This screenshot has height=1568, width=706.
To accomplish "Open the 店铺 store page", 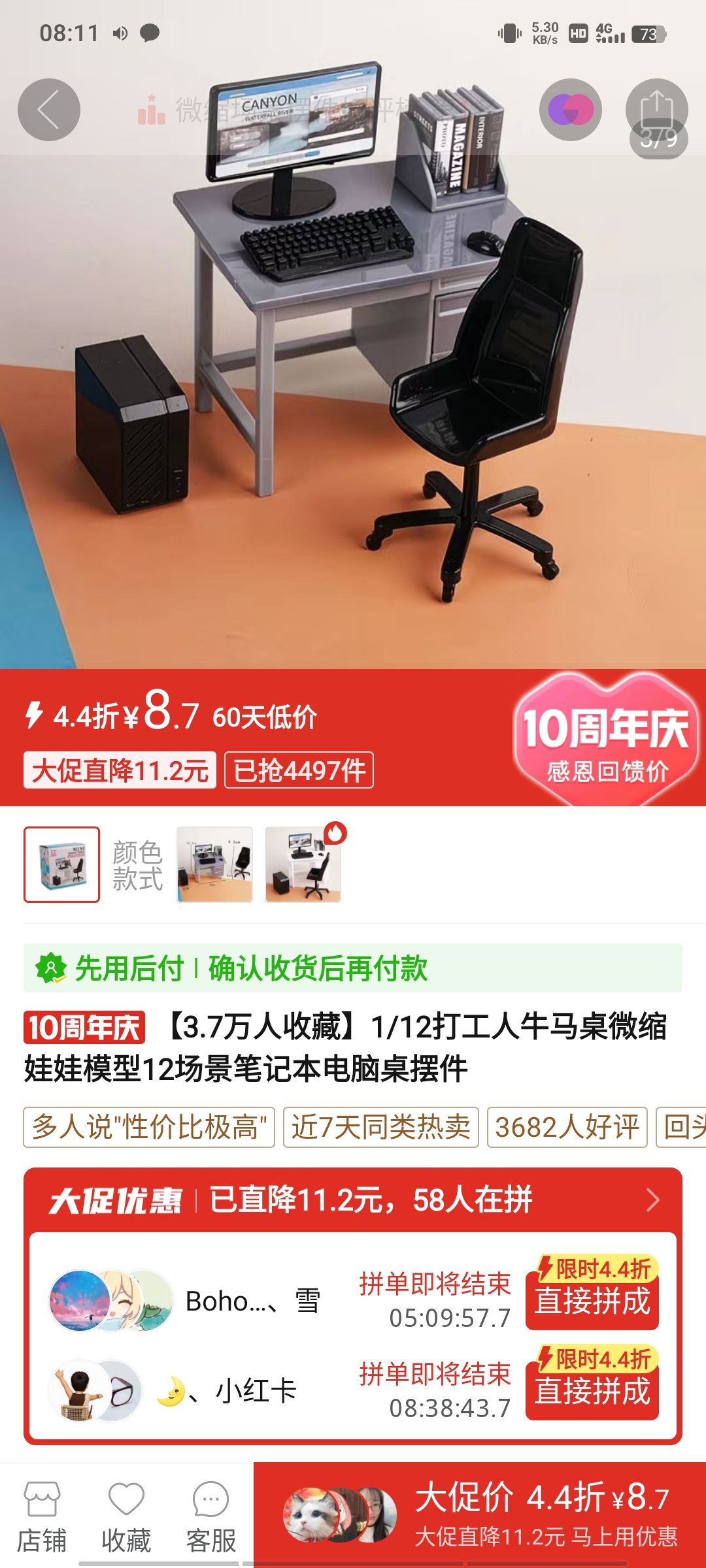I will (x=42, y=1516).
